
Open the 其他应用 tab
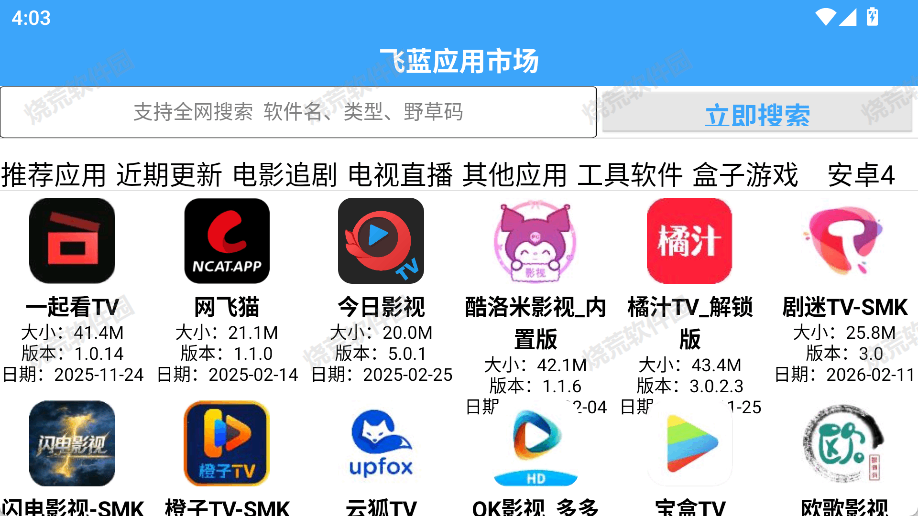click(x=515, y=175)
